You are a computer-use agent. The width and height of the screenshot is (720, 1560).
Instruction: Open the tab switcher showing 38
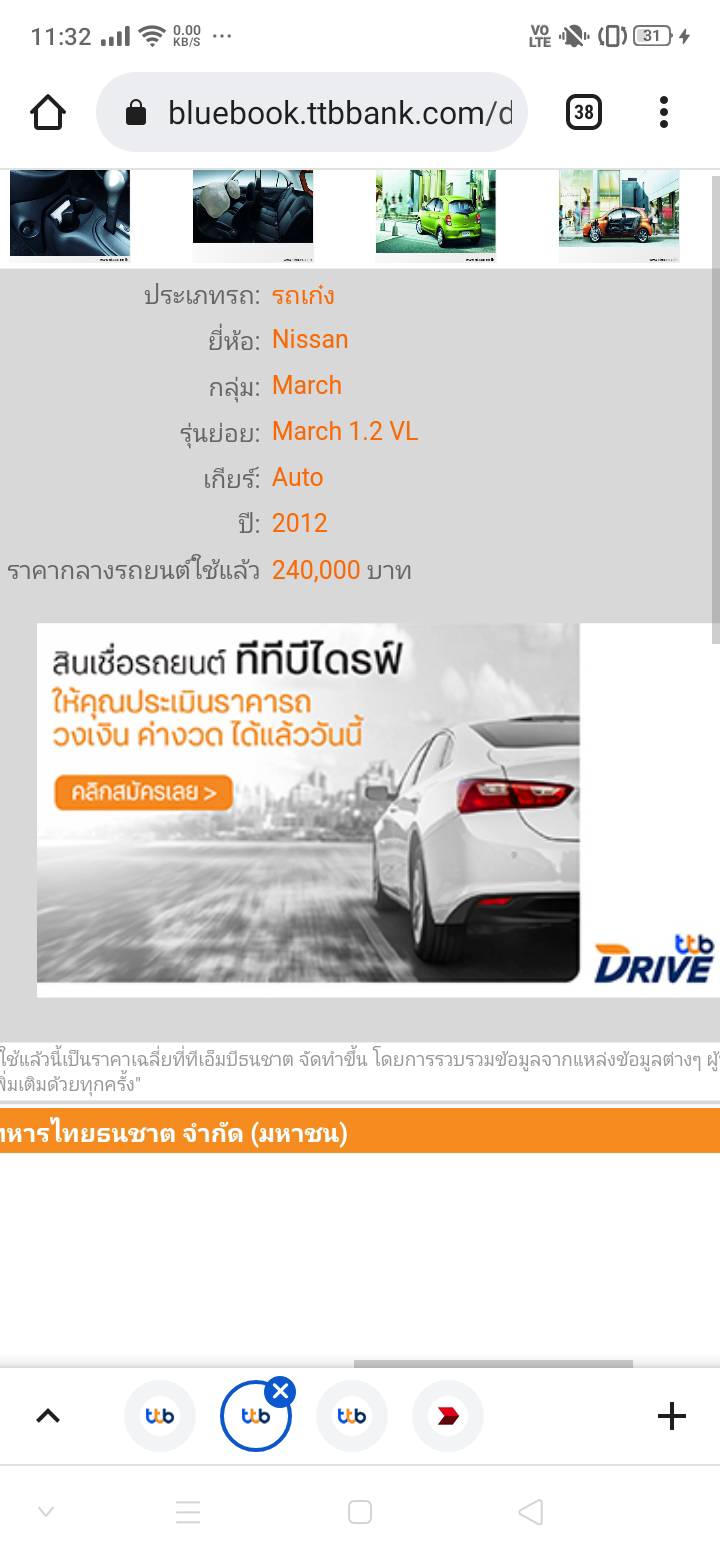[584, 112]
